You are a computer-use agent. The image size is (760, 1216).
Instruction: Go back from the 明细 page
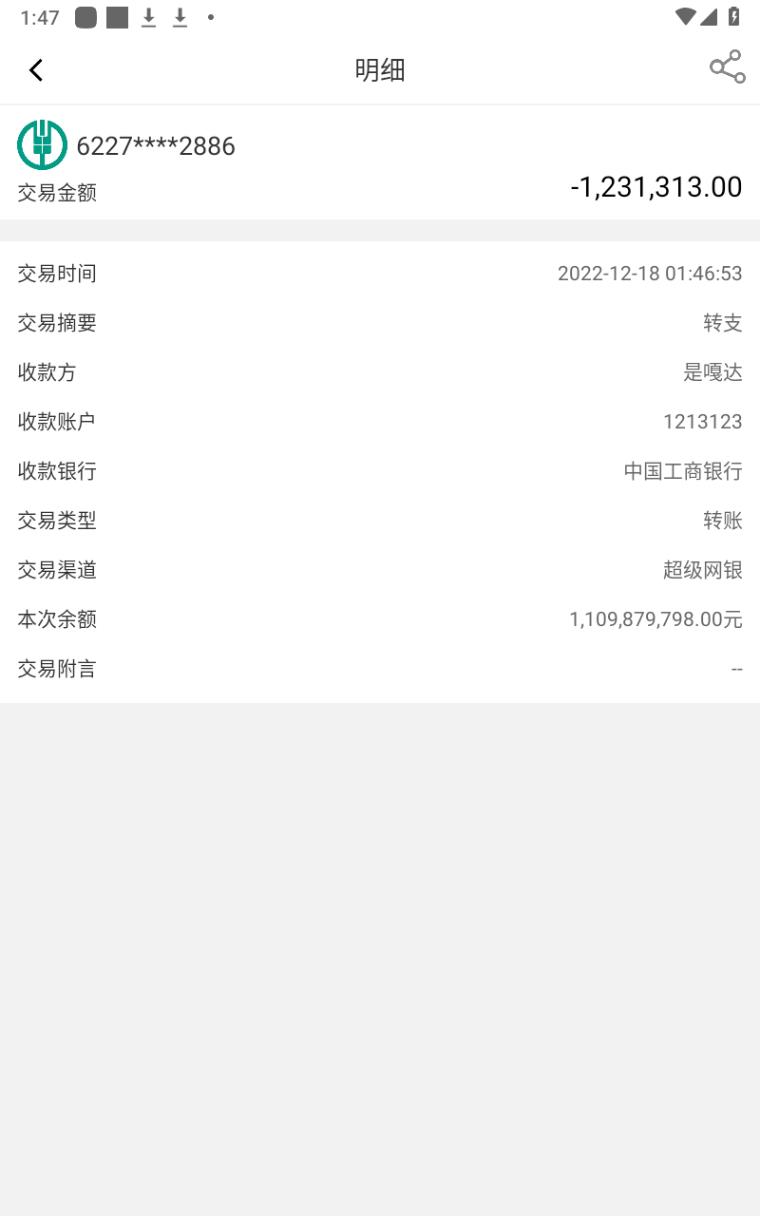[x=36, y=70]
